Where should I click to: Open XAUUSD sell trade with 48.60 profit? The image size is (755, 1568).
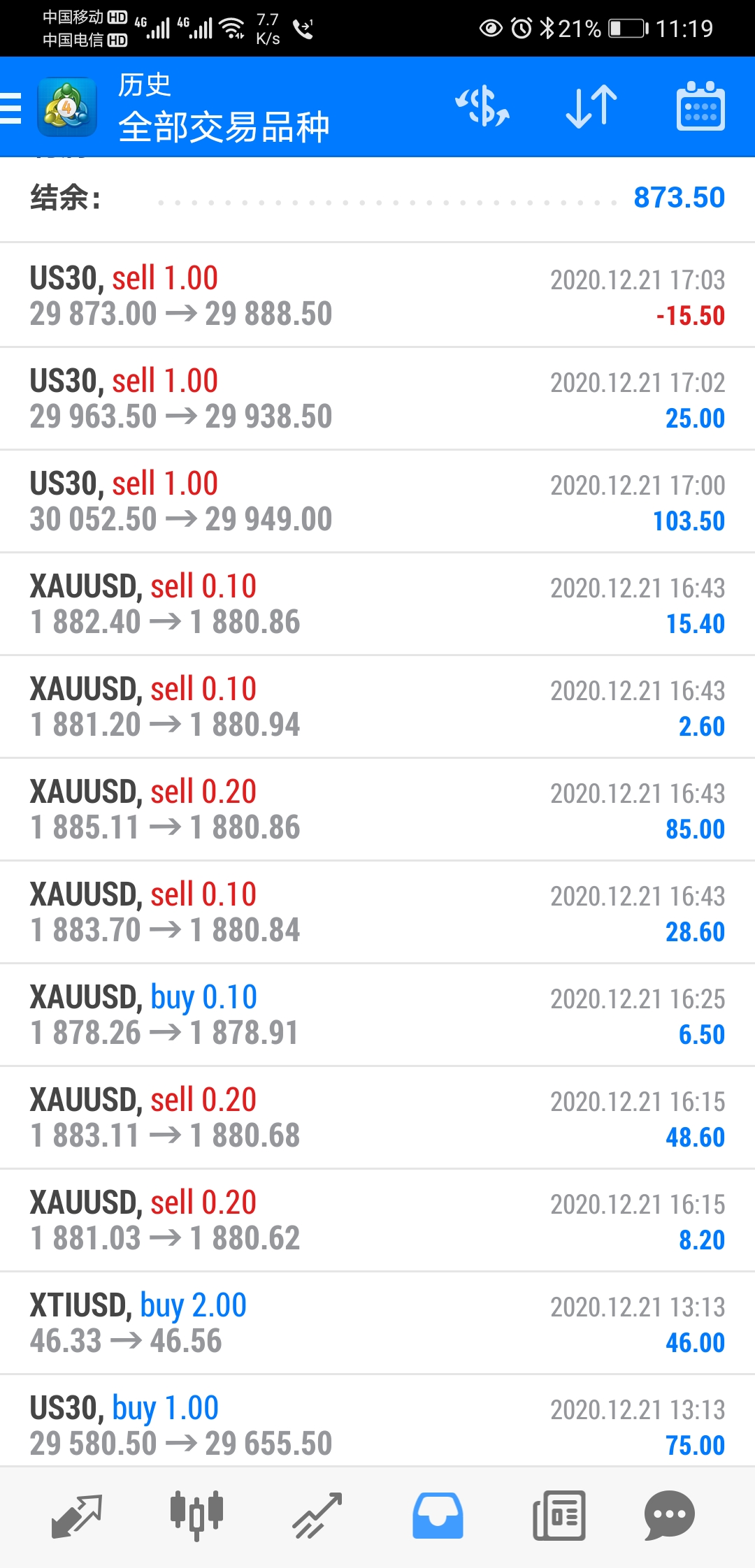[377, 1117]
